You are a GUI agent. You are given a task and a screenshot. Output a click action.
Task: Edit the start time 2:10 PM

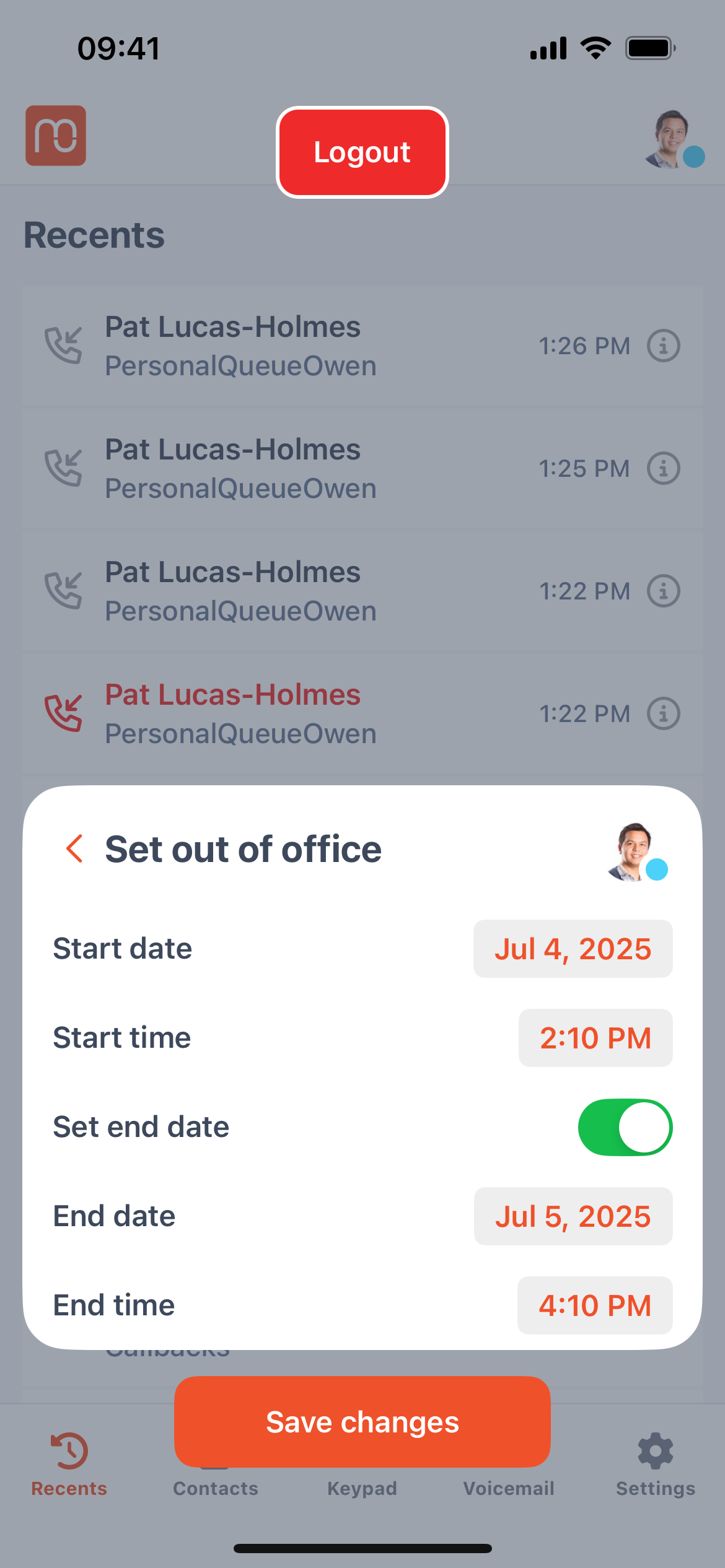[595, 1038]
